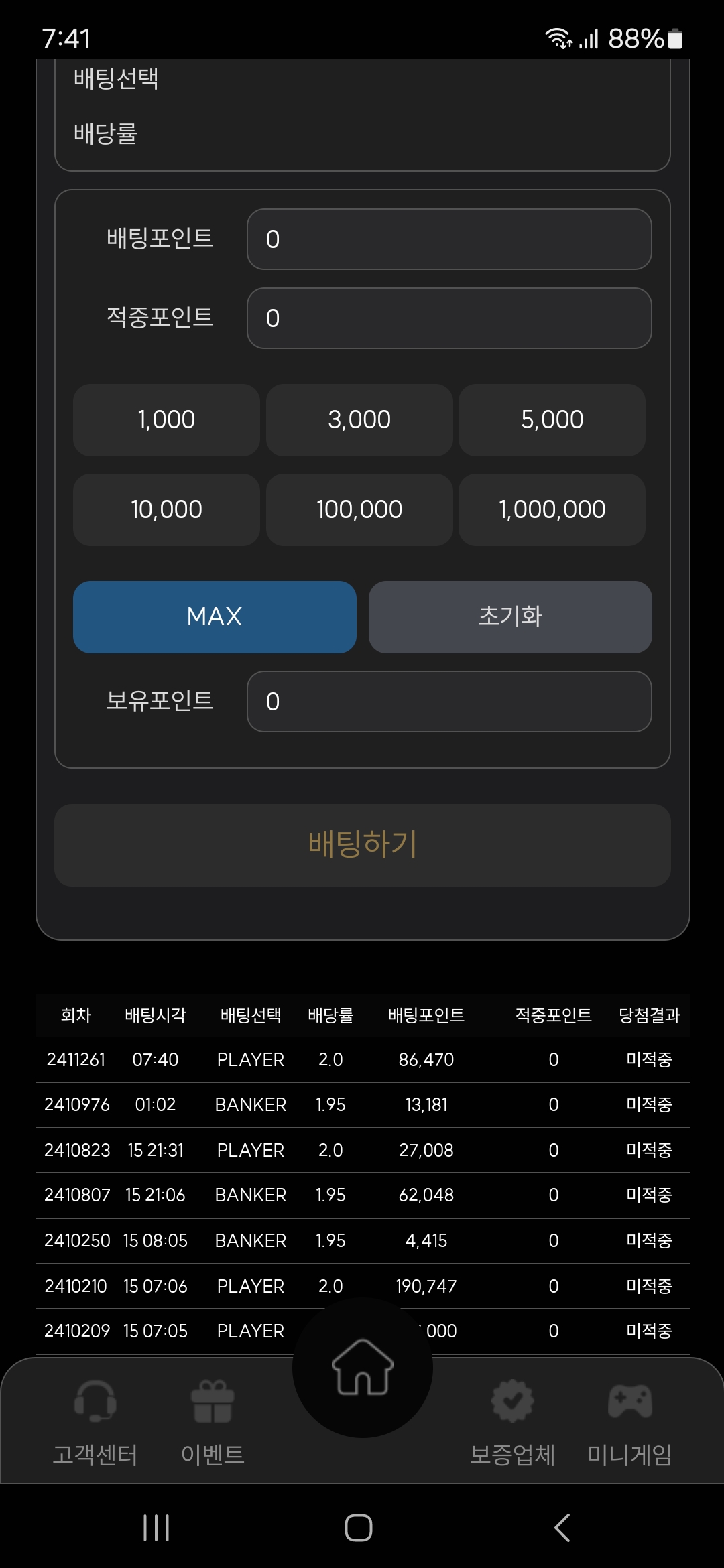Select the 100,000 amount button
The width and height of the screenshot is (724, 1568).
pos(359,510)
